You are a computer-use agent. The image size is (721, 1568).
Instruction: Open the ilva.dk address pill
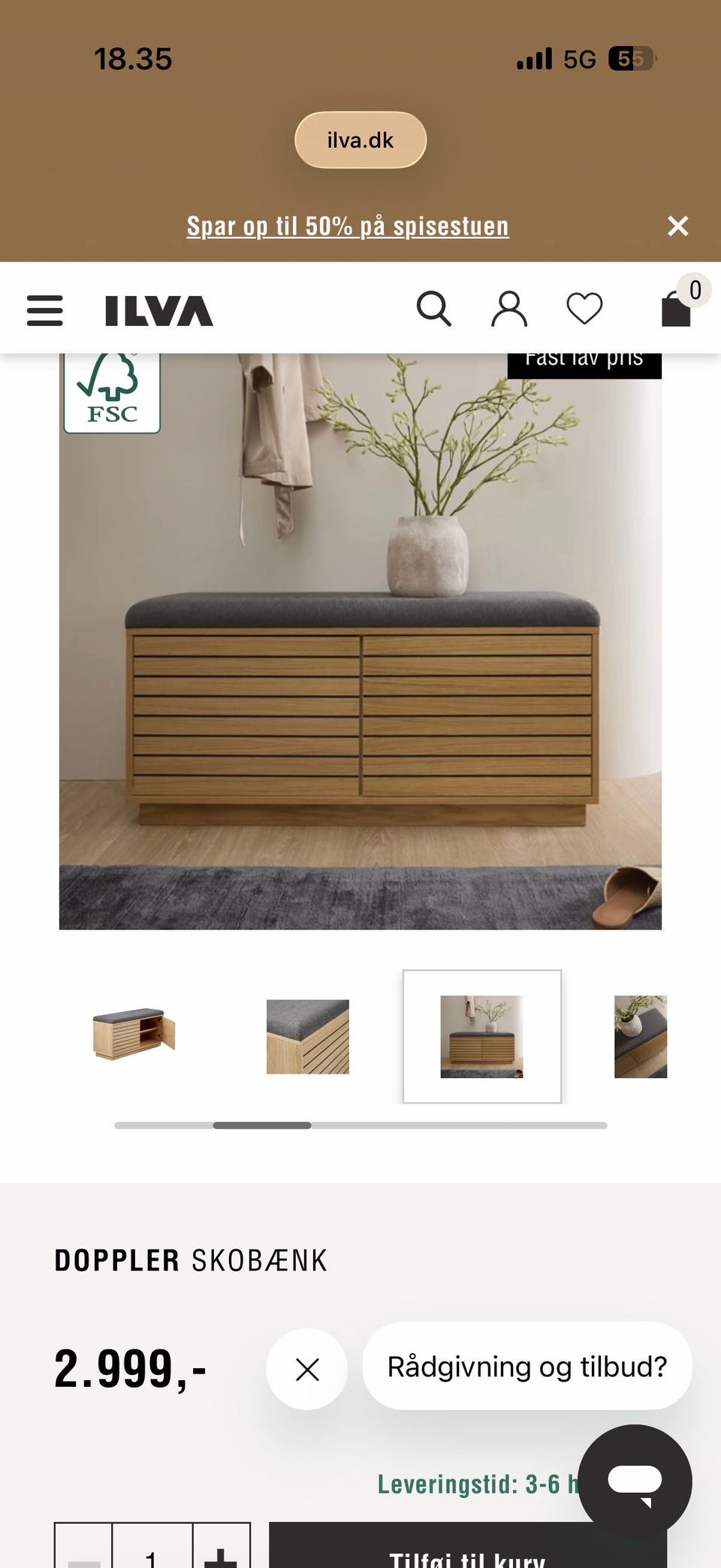coord(360,140)
